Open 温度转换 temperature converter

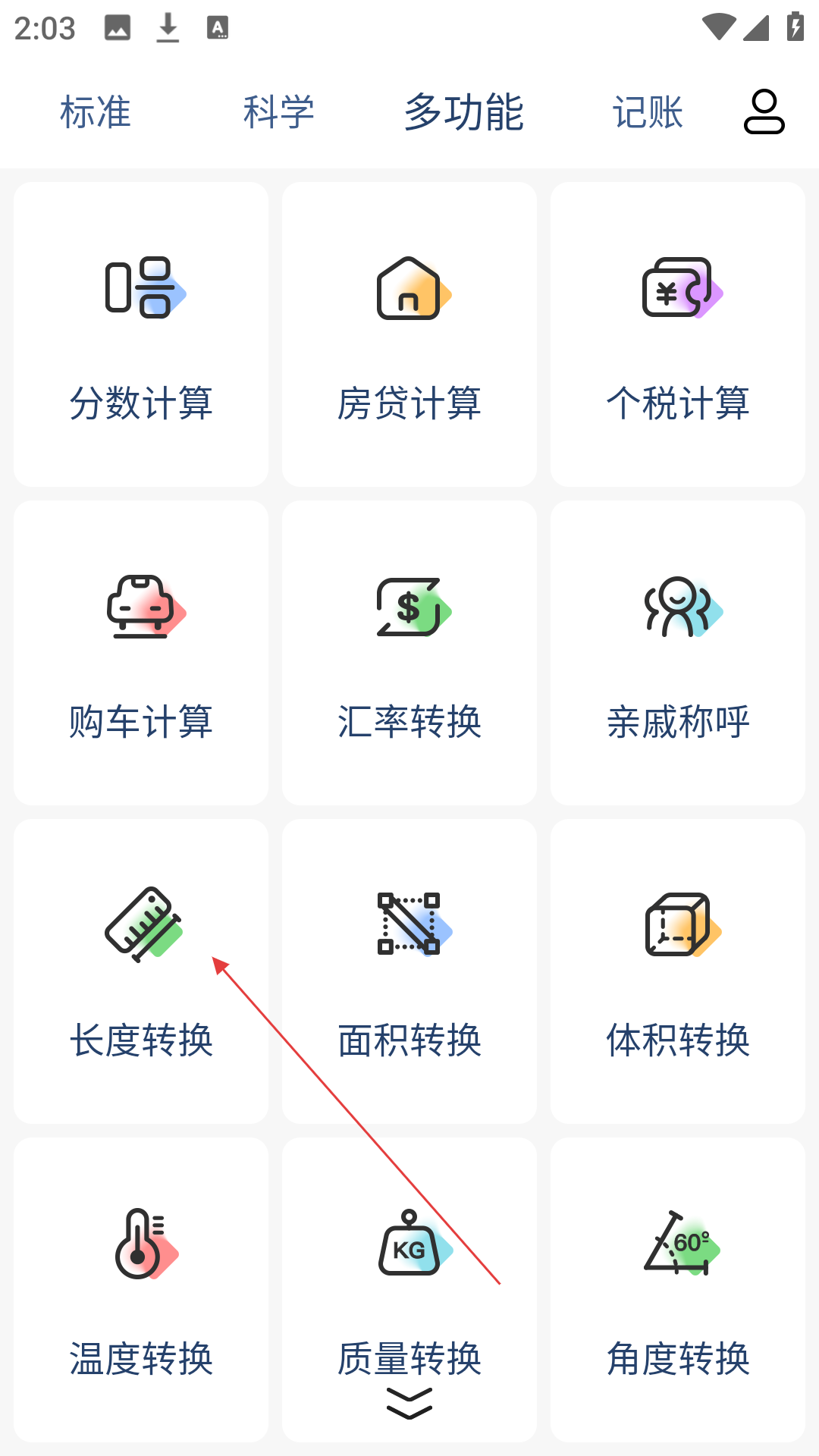[x=141, y=1289]
